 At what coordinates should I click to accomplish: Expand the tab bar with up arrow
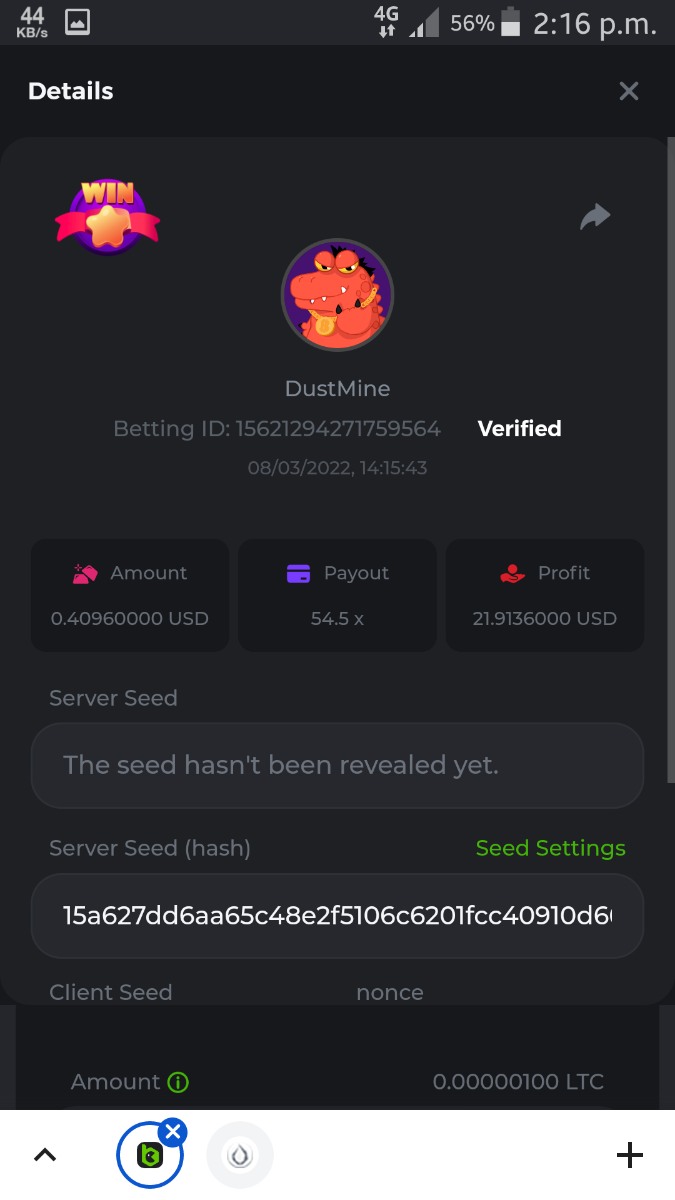pyautogui.click(x=45, y=1156)
